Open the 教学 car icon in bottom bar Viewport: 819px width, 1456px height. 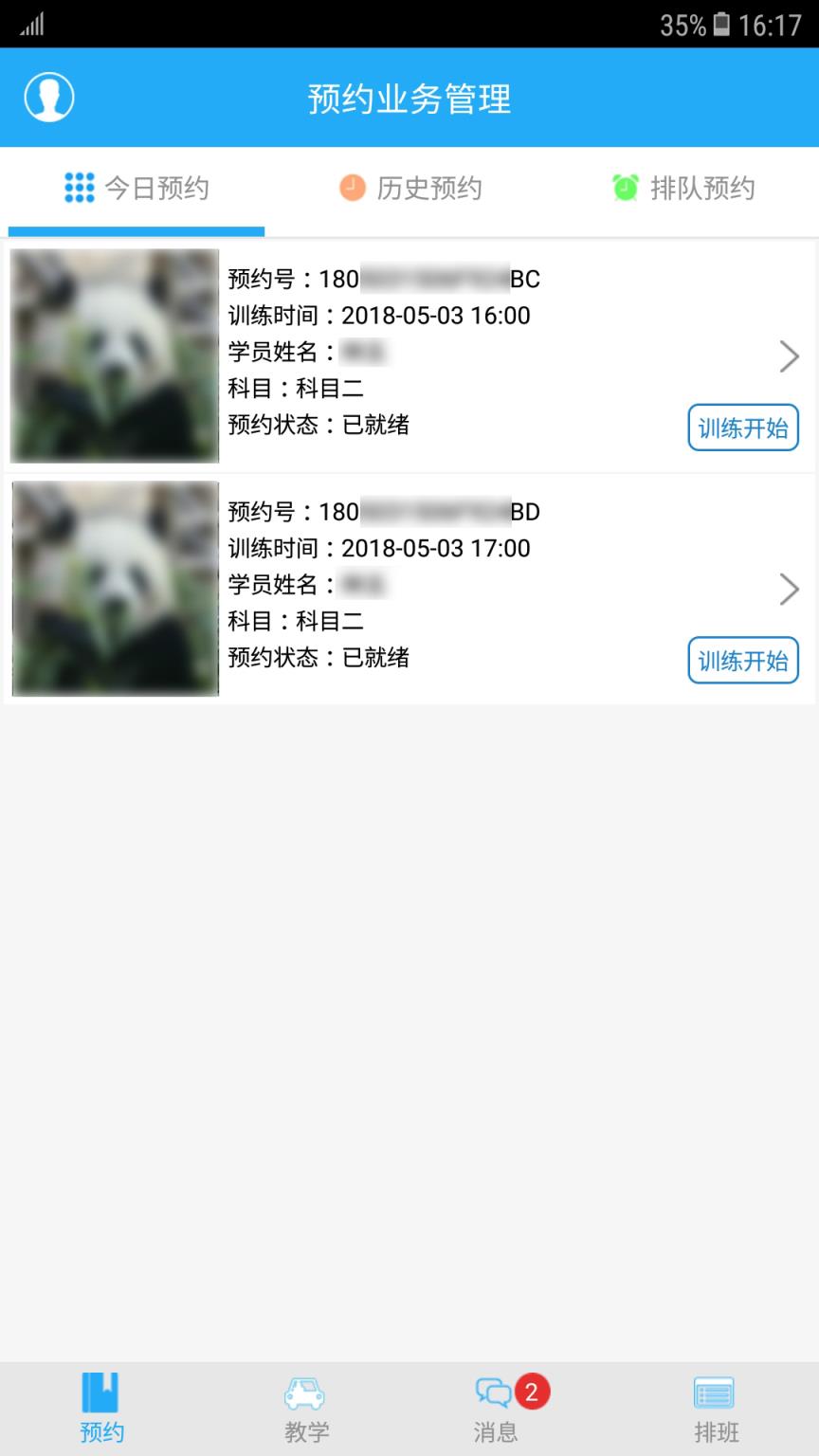[x=305, y=1392]
